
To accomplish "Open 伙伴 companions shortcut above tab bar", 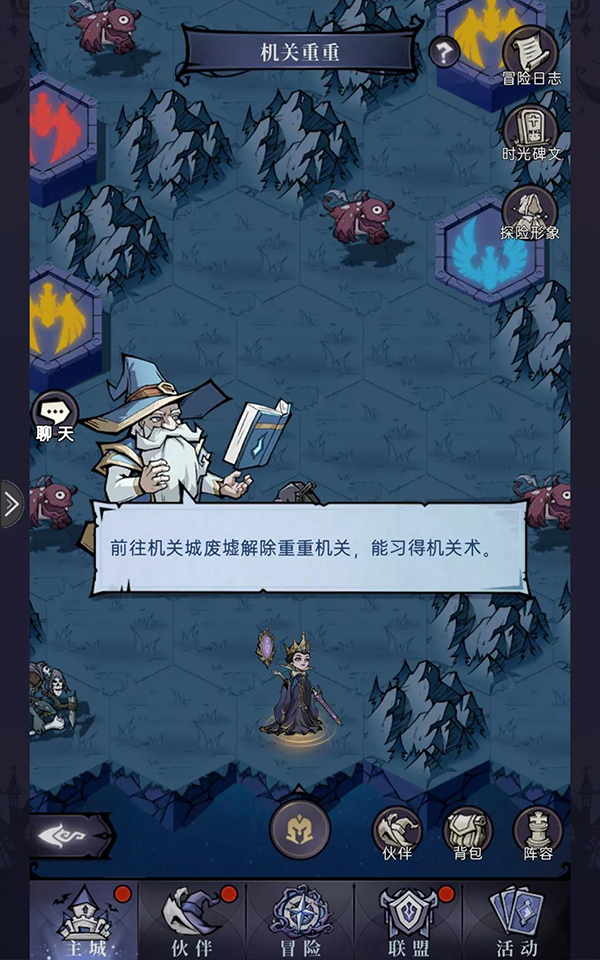I will (x=397, y=832).
